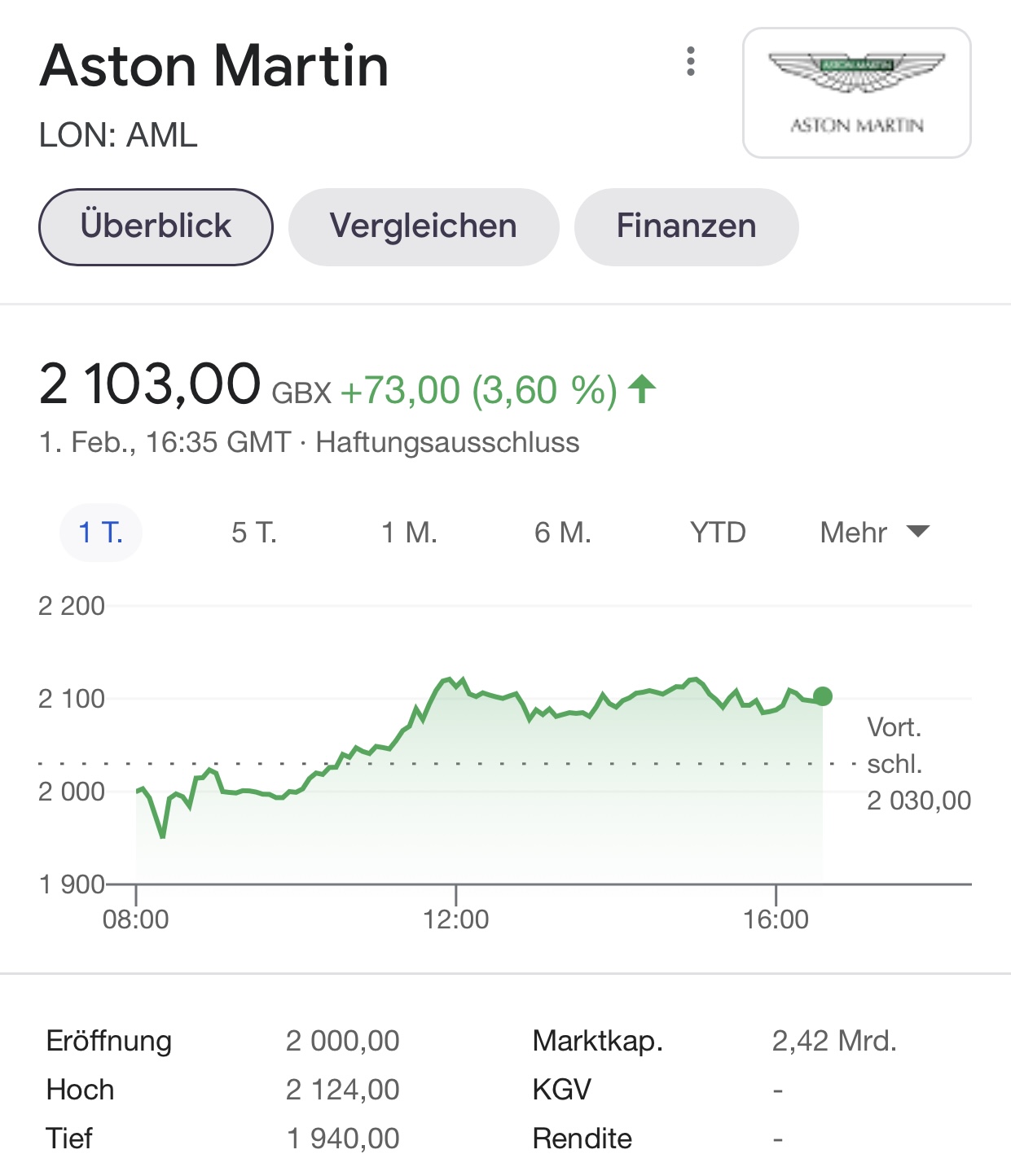Open the Finanzen chip
This screenshot has width=1011, height=1176.
(686, 226)
